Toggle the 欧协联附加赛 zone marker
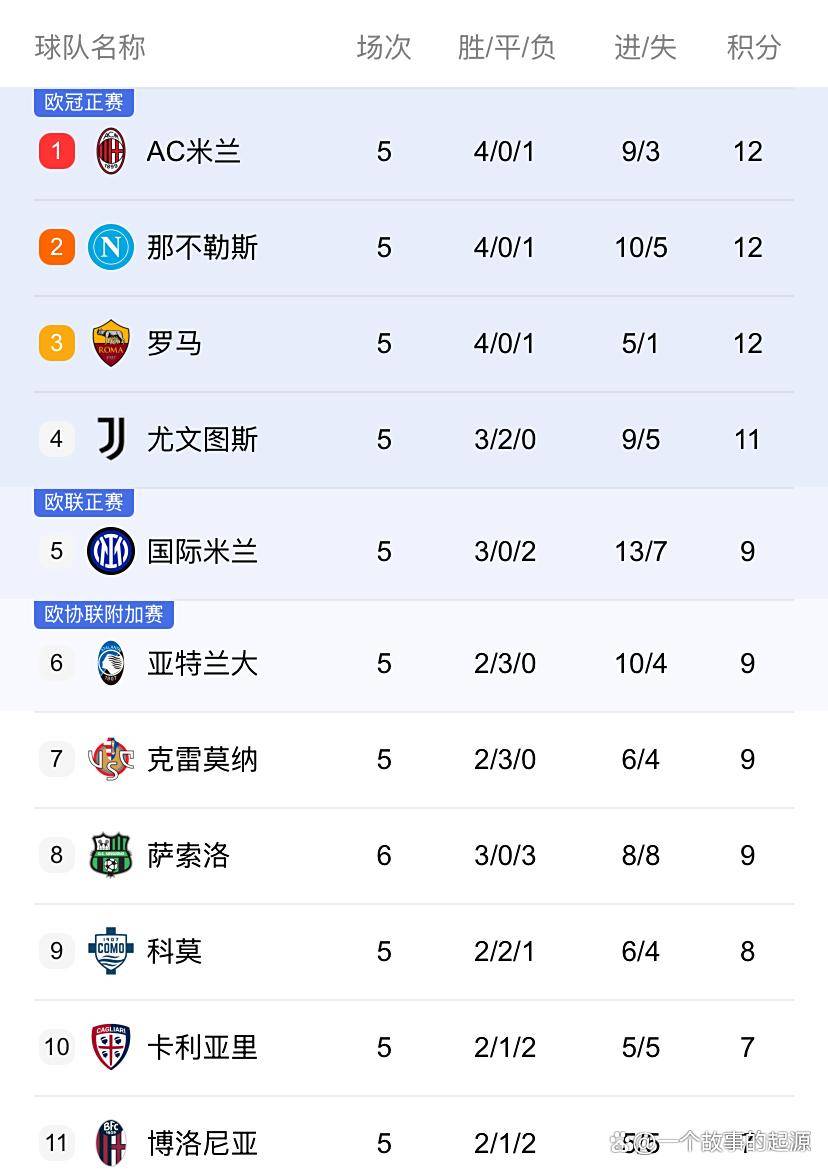828x1172 pixels. pos(104,615)
